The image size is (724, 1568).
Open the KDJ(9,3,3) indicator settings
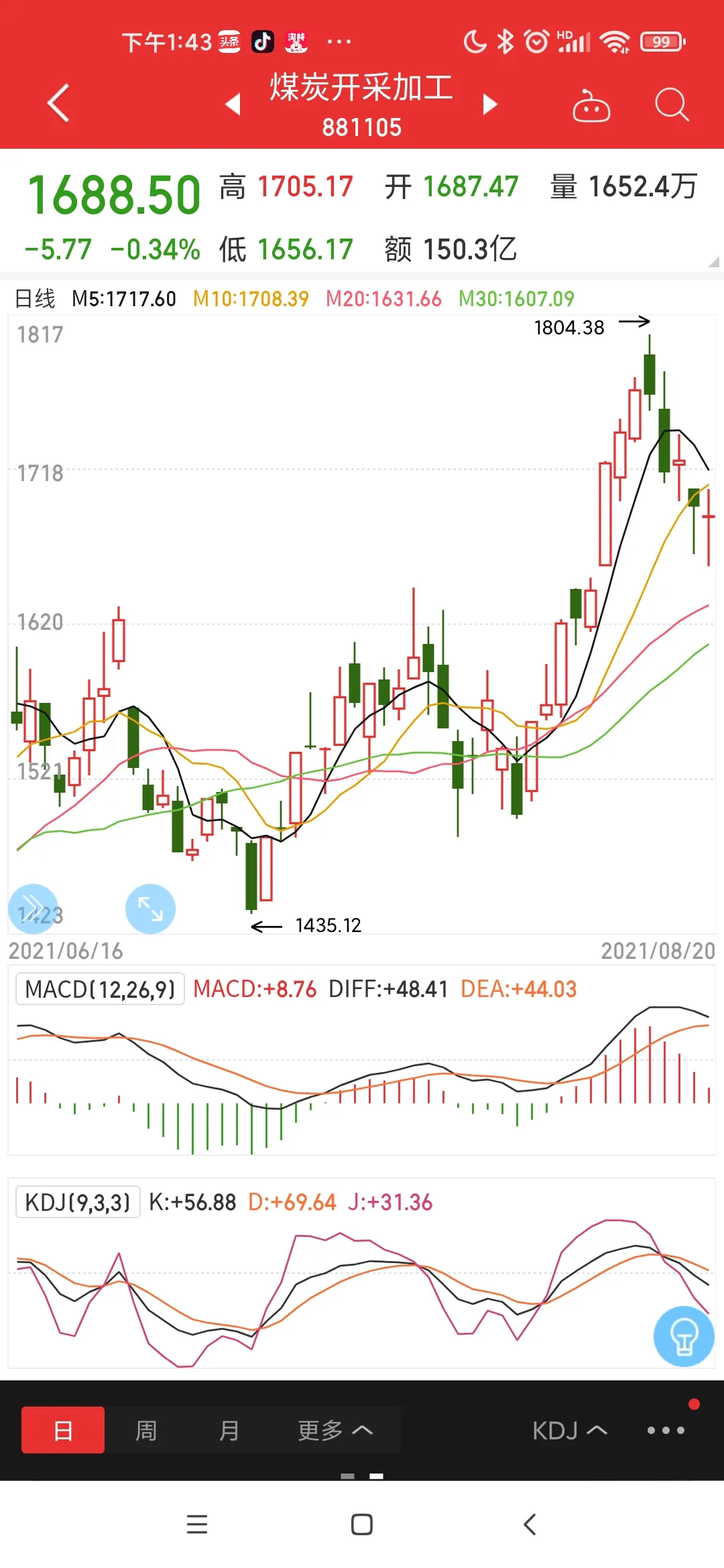(78, 1202)
